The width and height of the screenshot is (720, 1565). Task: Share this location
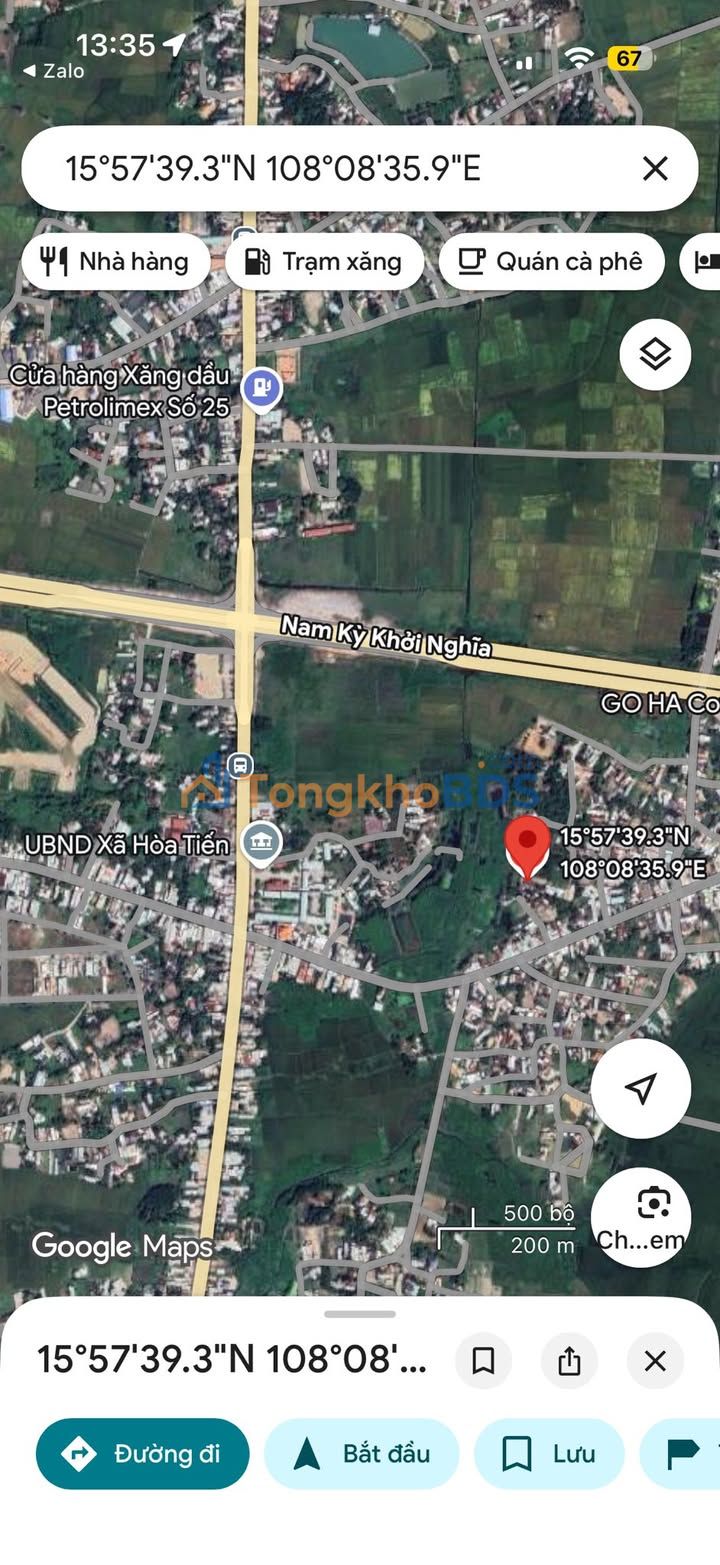pyautogui.click(x=569, y=1360)
